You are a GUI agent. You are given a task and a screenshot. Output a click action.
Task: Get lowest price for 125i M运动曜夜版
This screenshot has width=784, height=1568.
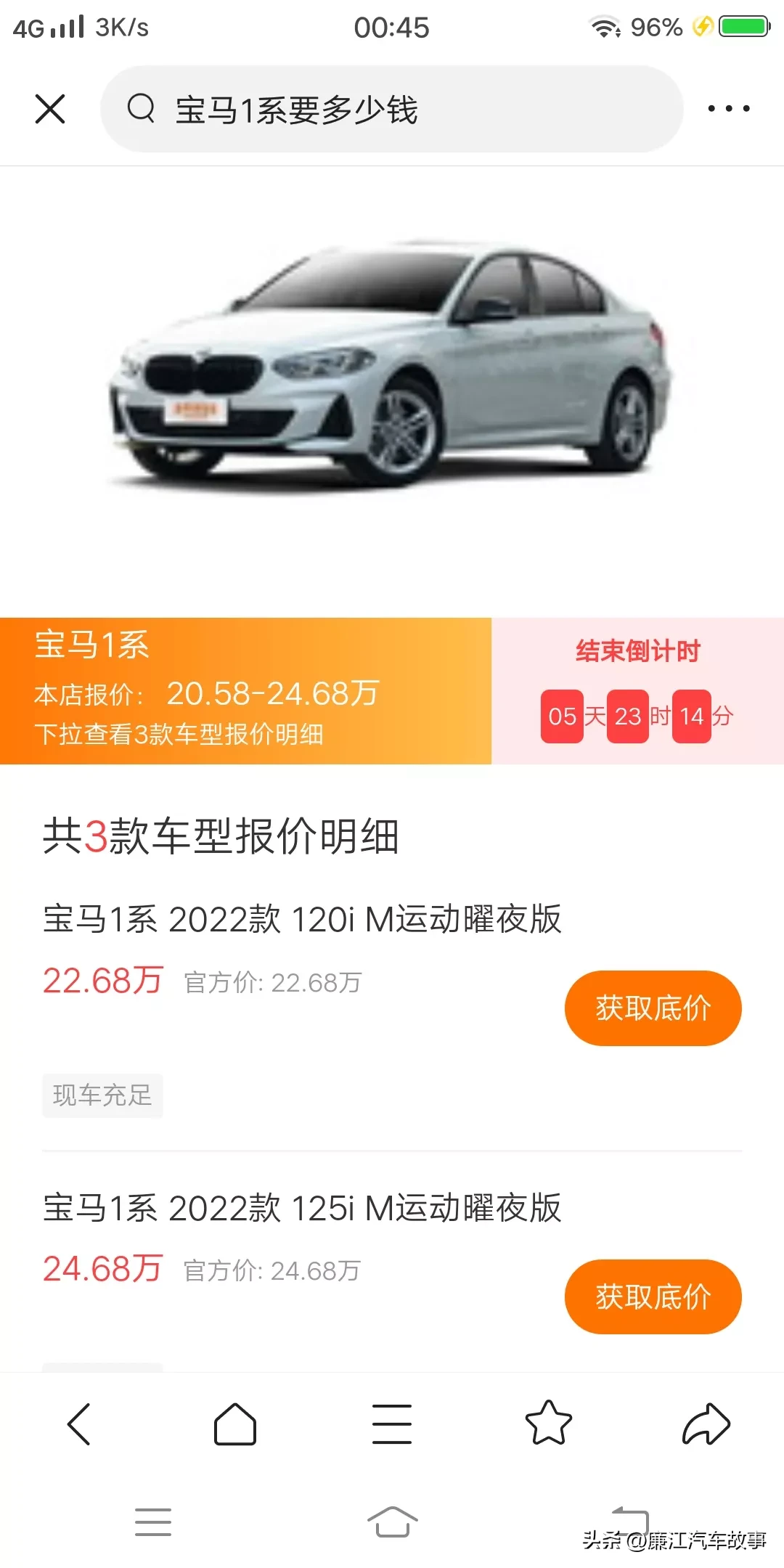pos(653,1297)
